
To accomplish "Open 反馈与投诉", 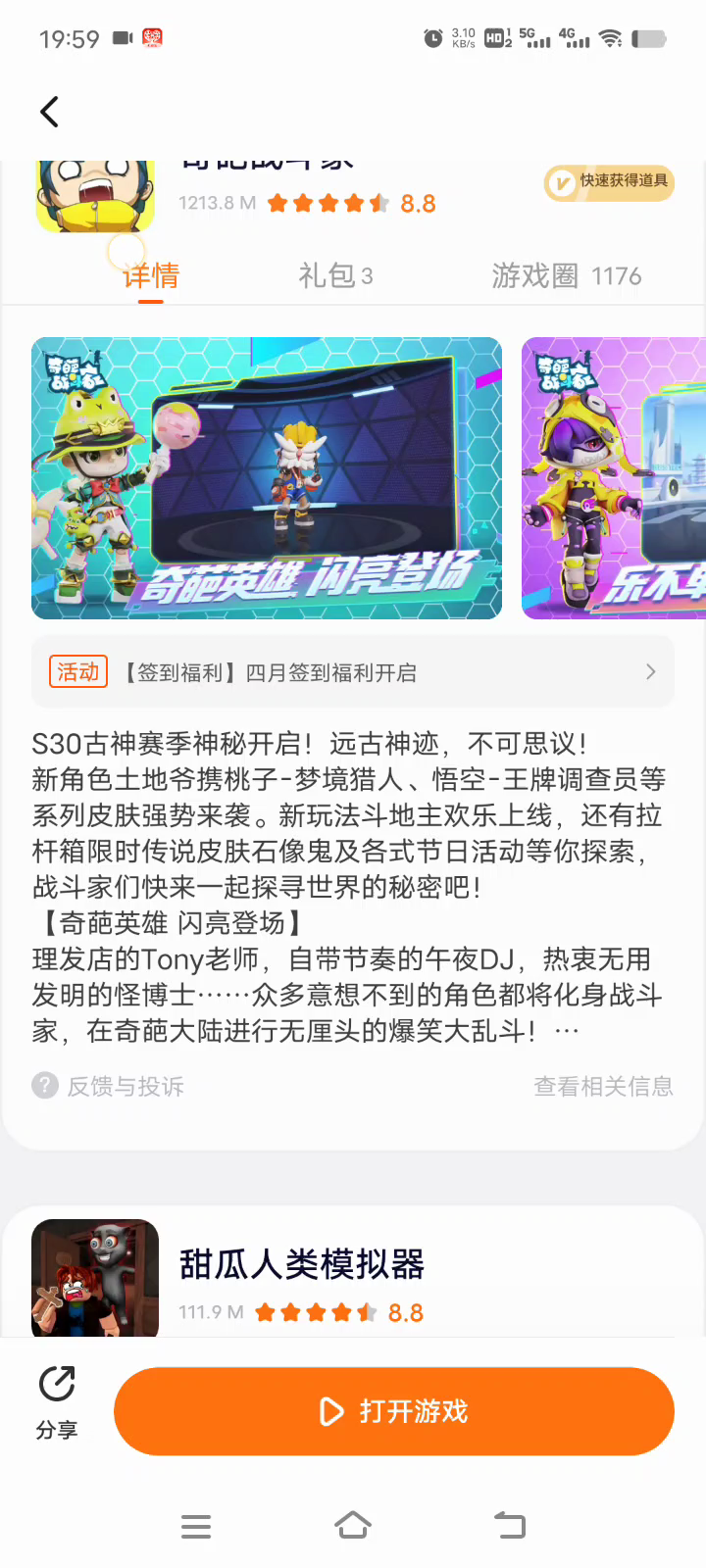I will click(109, 1086).
